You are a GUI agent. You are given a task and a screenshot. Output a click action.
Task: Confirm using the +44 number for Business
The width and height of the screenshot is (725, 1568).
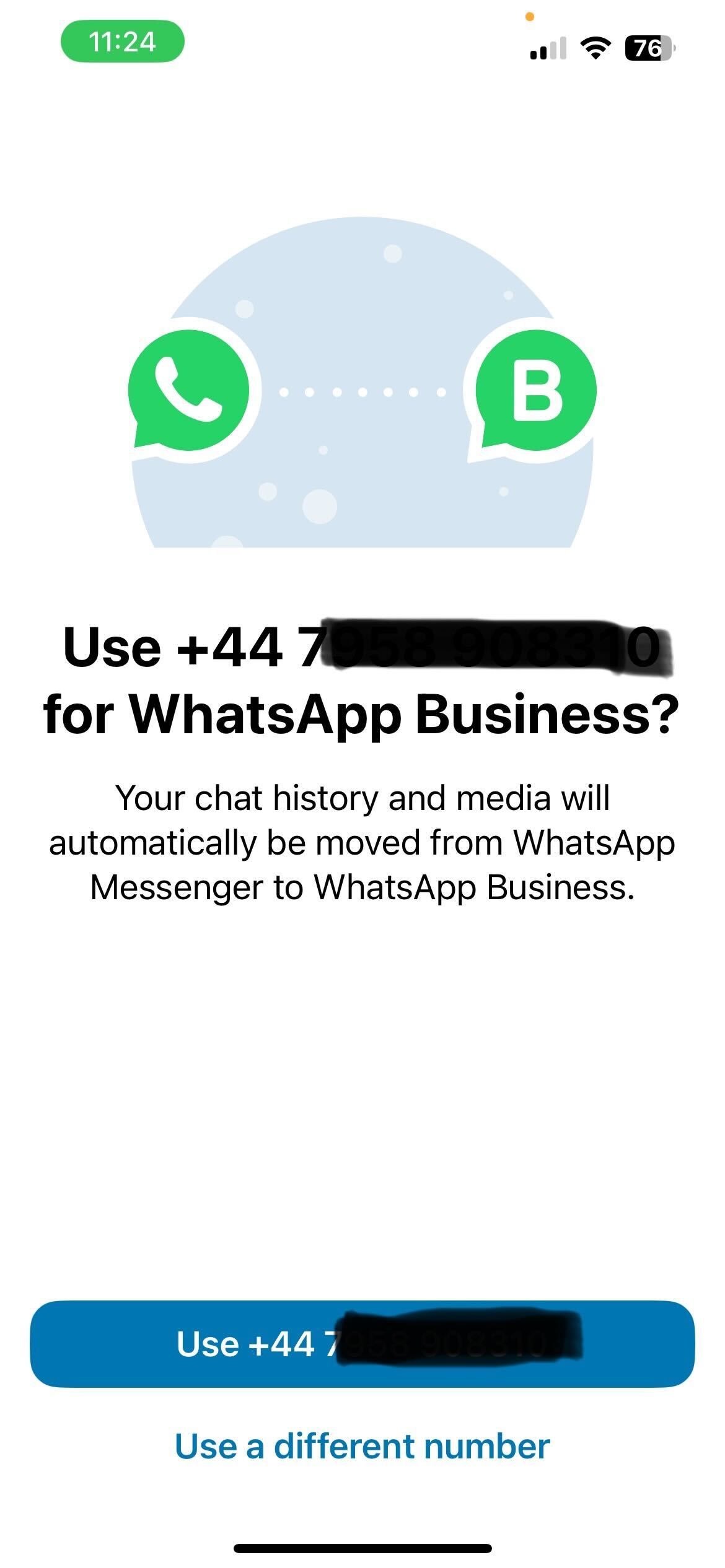pos(362,1344)
